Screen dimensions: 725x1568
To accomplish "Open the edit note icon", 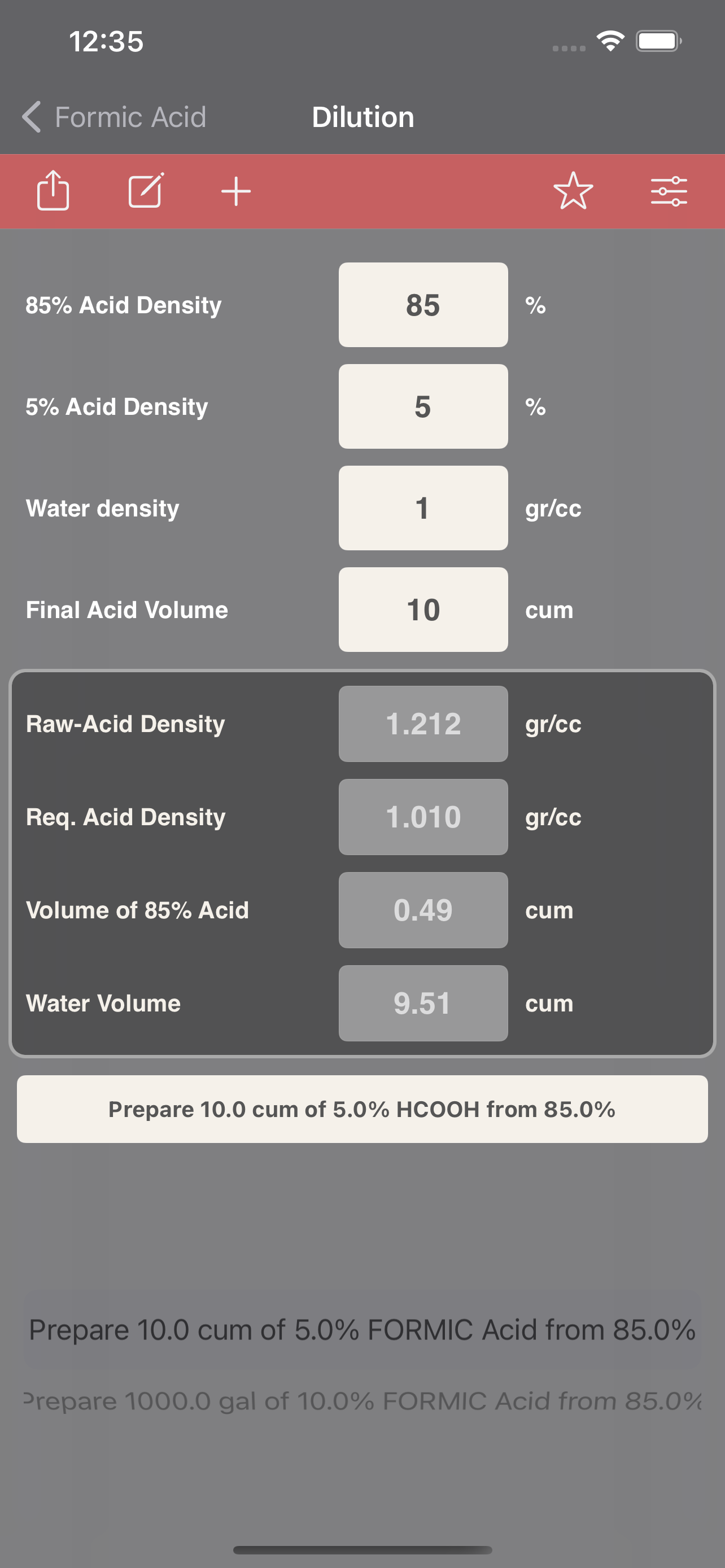I will pyautogui.click(x=146, y=191).
